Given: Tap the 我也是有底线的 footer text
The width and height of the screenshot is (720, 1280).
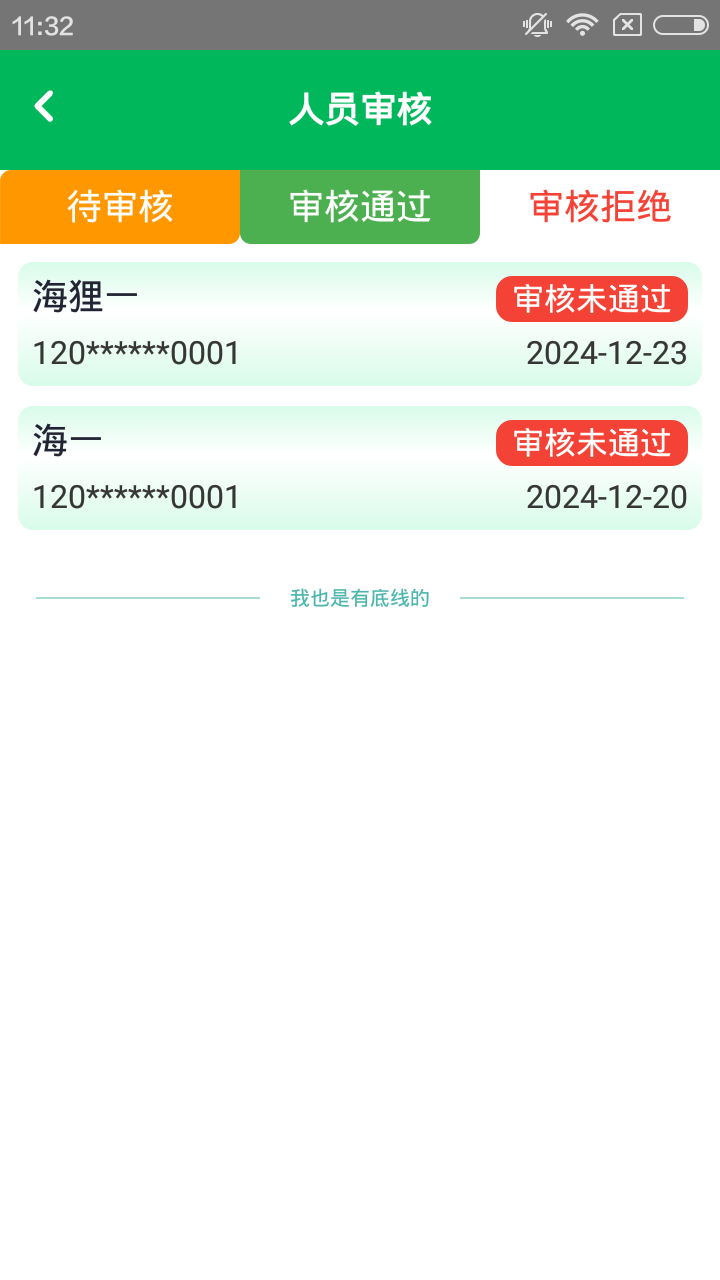Looking at the screenshot, I should click(x=359, y=596).
